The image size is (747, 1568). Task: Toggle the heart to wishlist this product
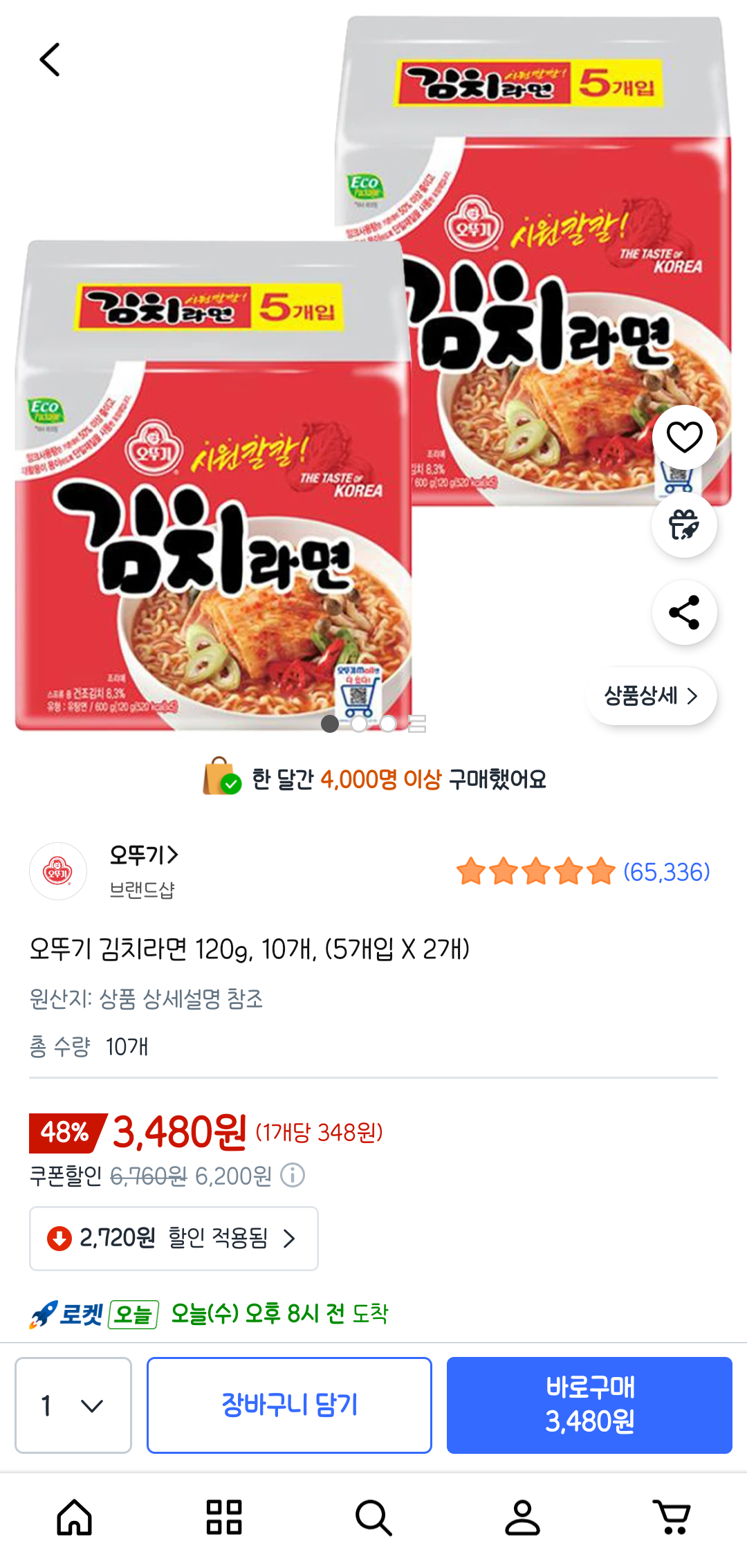(x=684, y=436)
